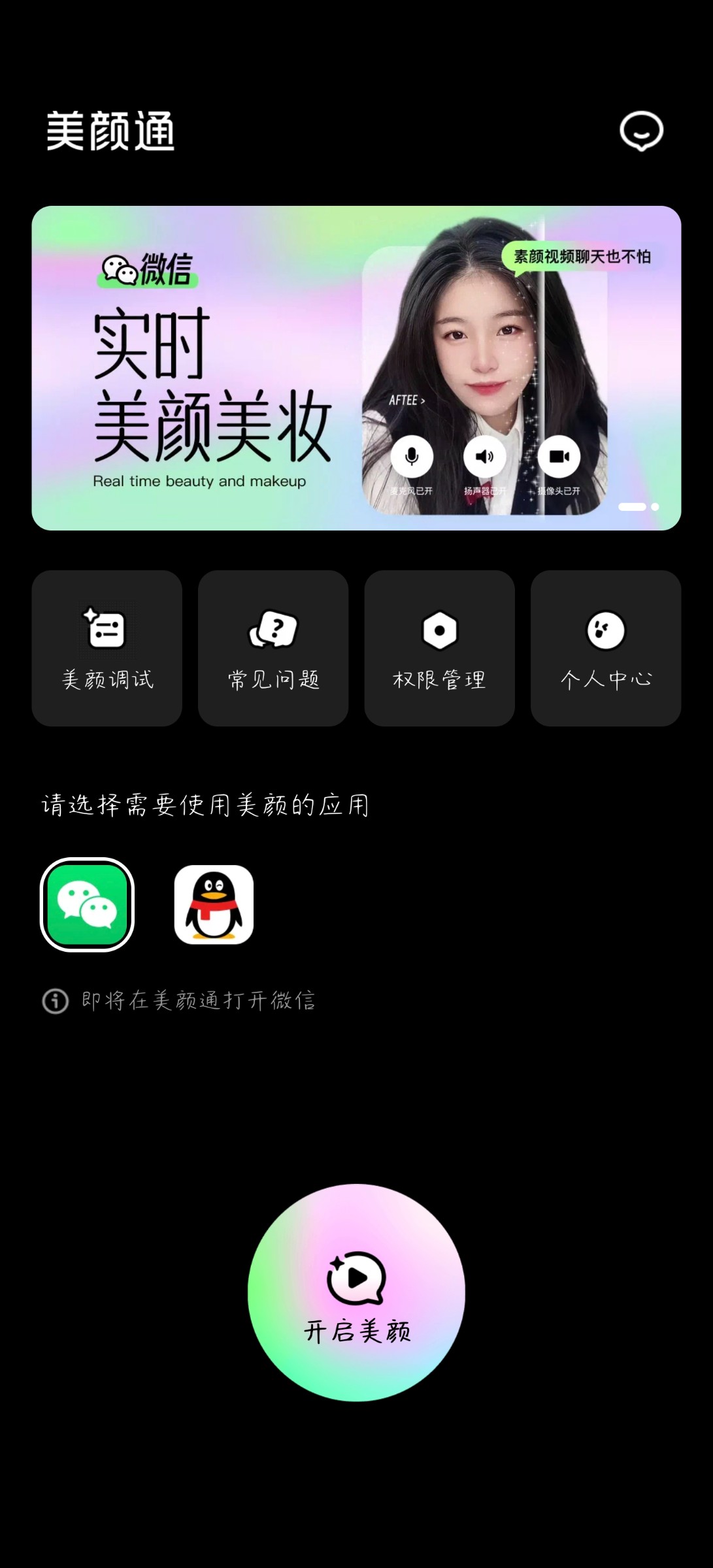The width and height of the screenshot is (713, 1568).
Task: Go to 个人中心
Action: tap(606, 648)
